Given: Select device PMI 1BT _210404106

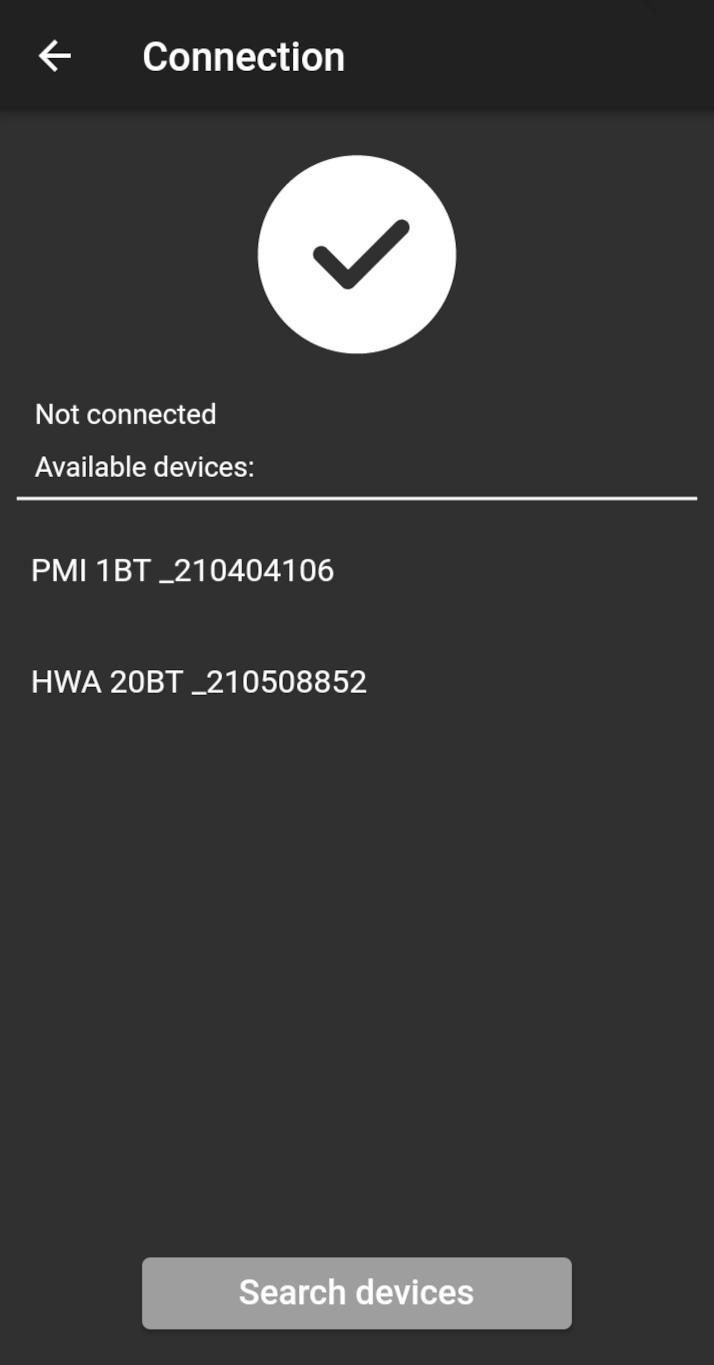Looking at the screenshot, I should [x=183, y=571].
